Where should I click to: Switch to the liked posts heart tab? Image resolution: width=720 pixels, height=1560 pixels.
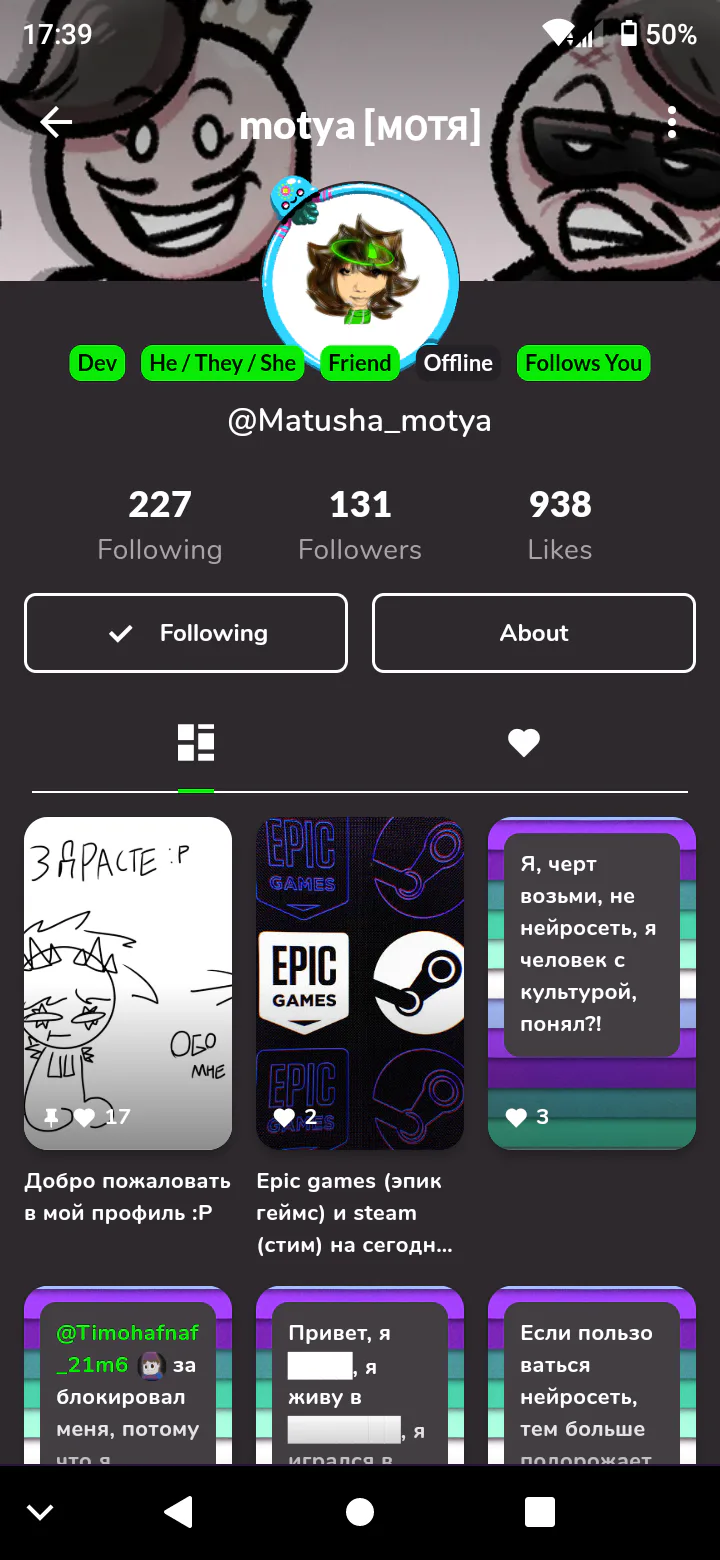coord(523,743)
